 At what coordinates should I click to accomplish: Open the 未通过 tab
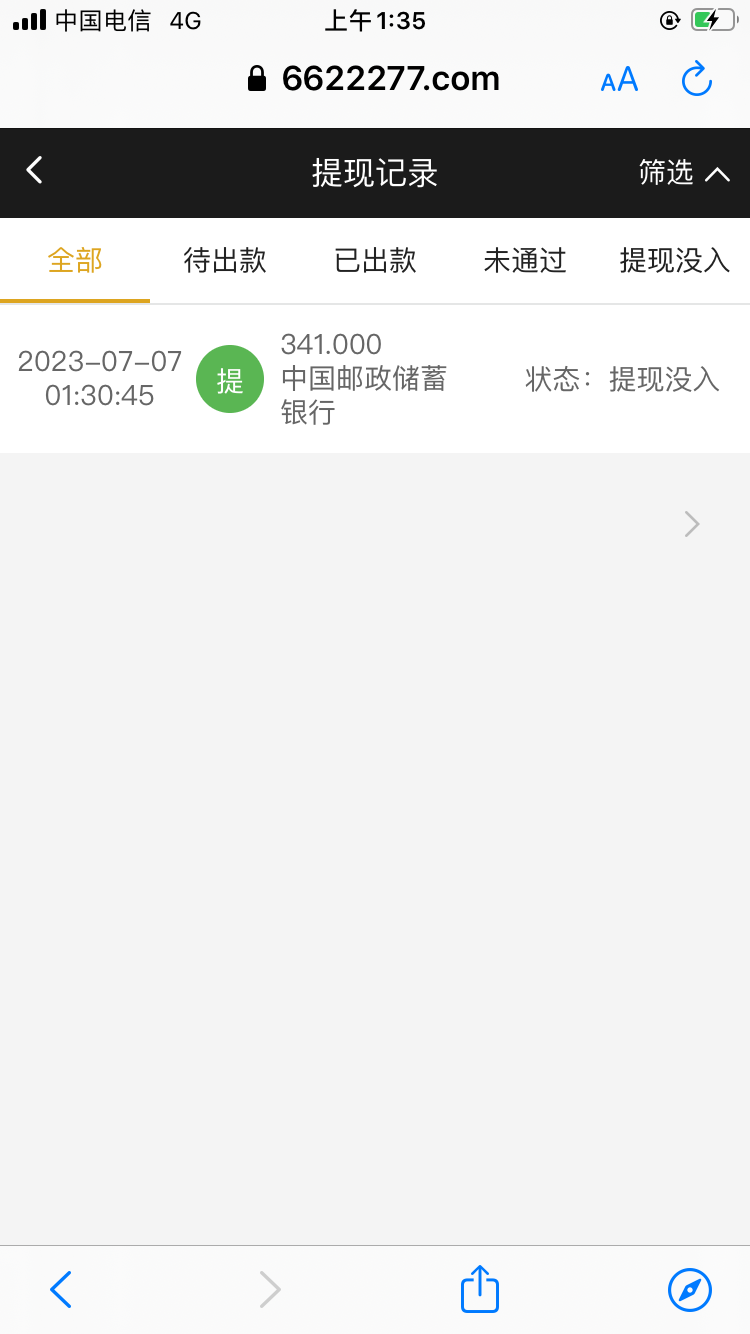point(524,260)
